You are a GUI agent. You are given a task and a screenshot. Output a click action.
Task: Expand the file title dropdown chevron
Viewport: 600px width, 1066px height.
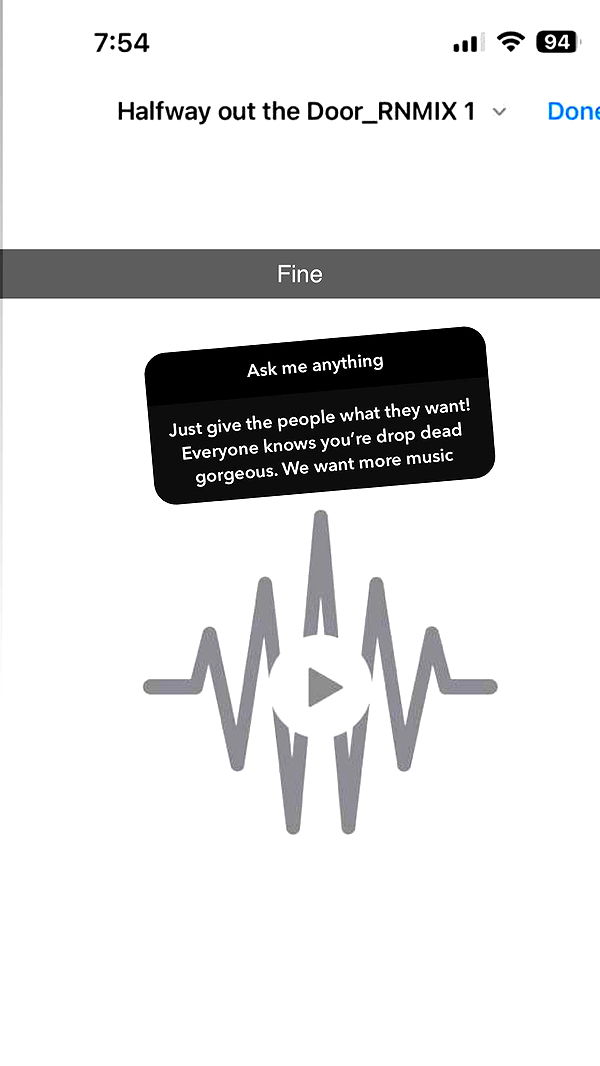tap(500, 112)
